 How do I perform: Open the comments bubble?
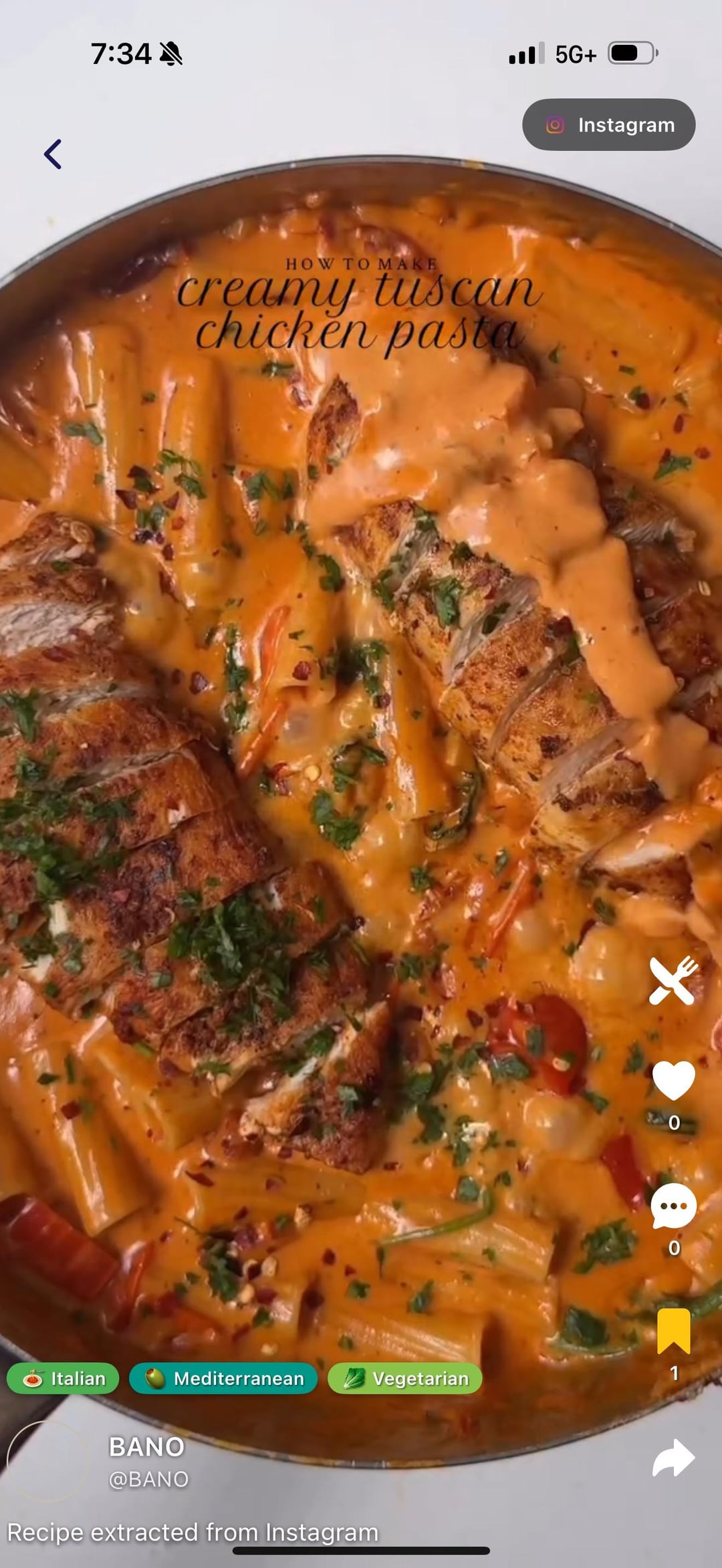[673, 1206]
